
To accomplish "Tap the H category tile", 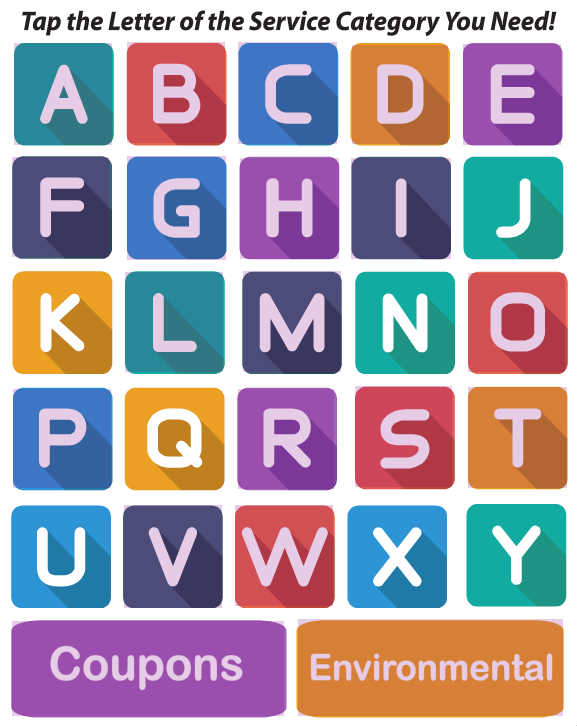I will (x=289, y=208).
